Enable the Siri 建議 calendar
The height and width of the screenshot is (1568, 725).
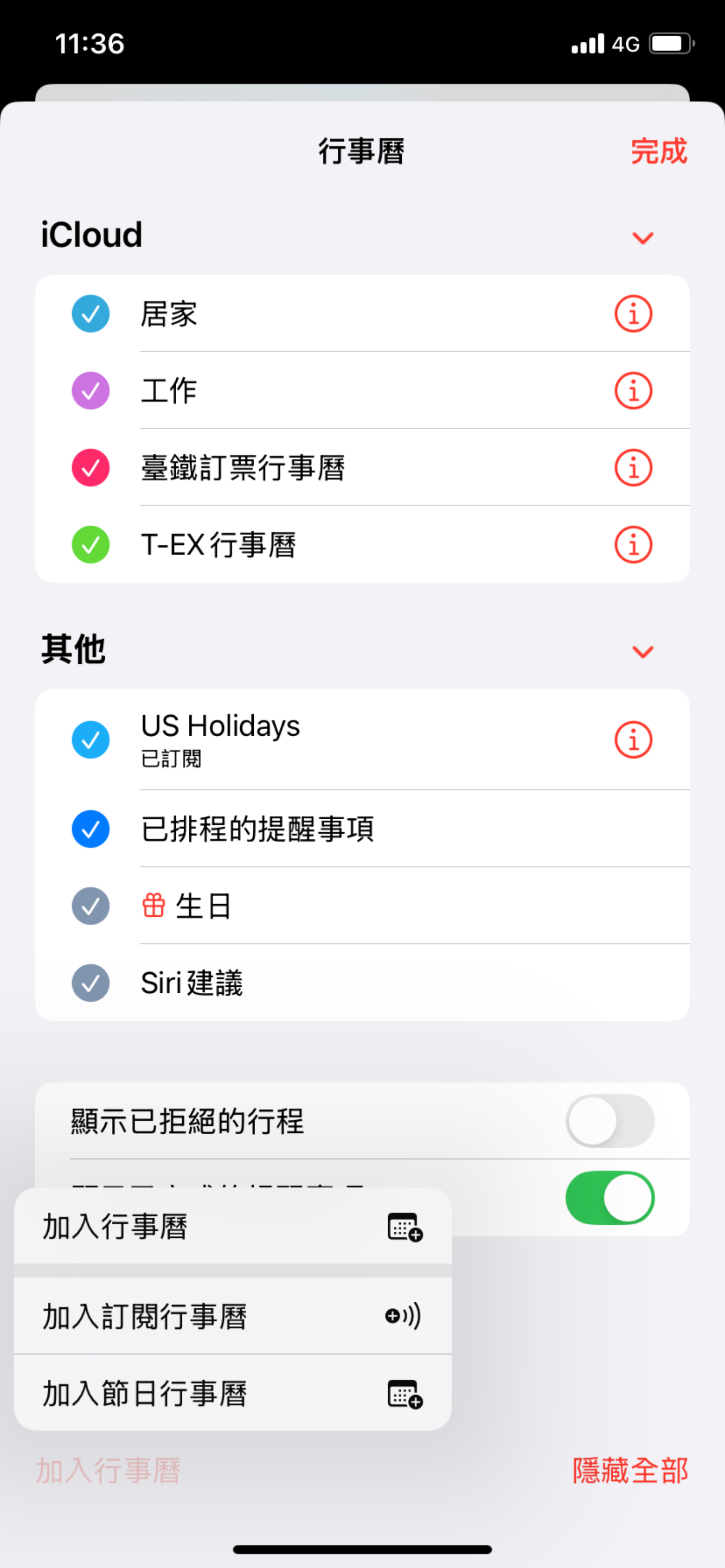click(x=90, y=982)
